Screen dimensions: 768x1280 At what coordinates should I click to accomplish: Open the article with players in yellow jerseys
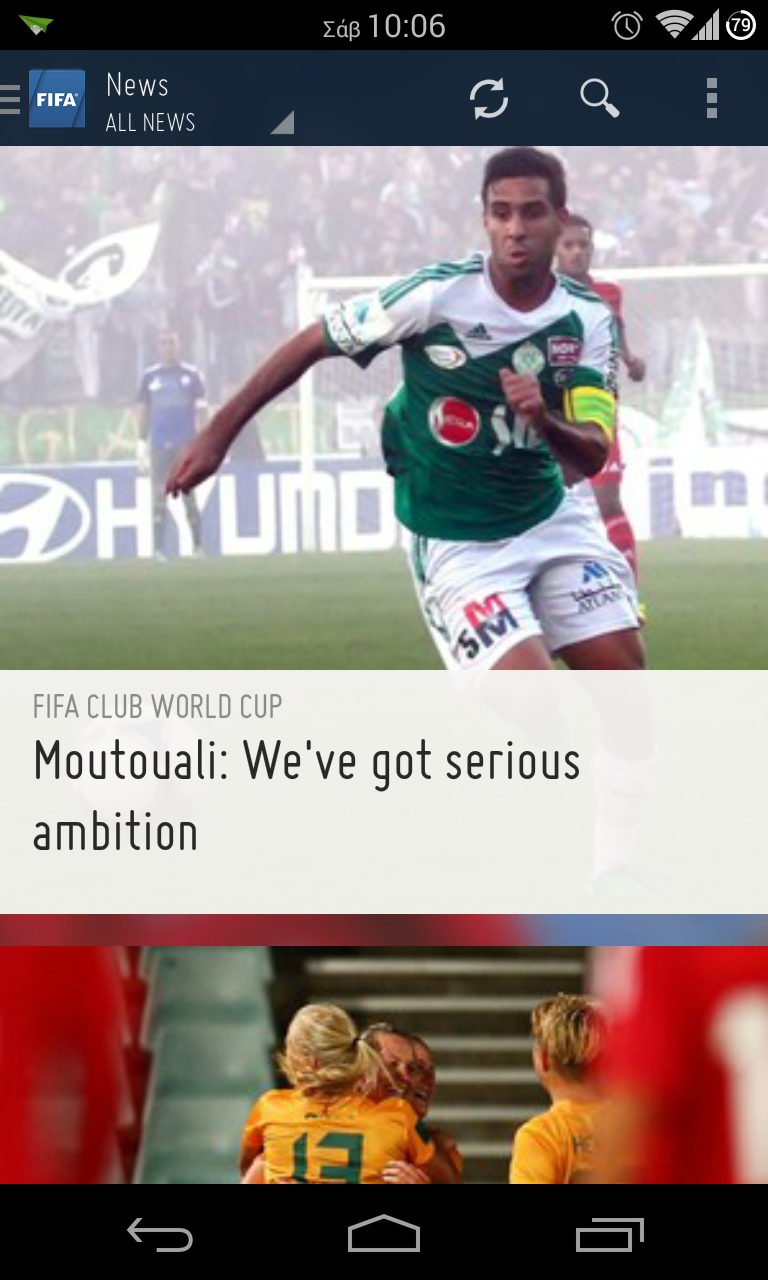[384, 1063]
